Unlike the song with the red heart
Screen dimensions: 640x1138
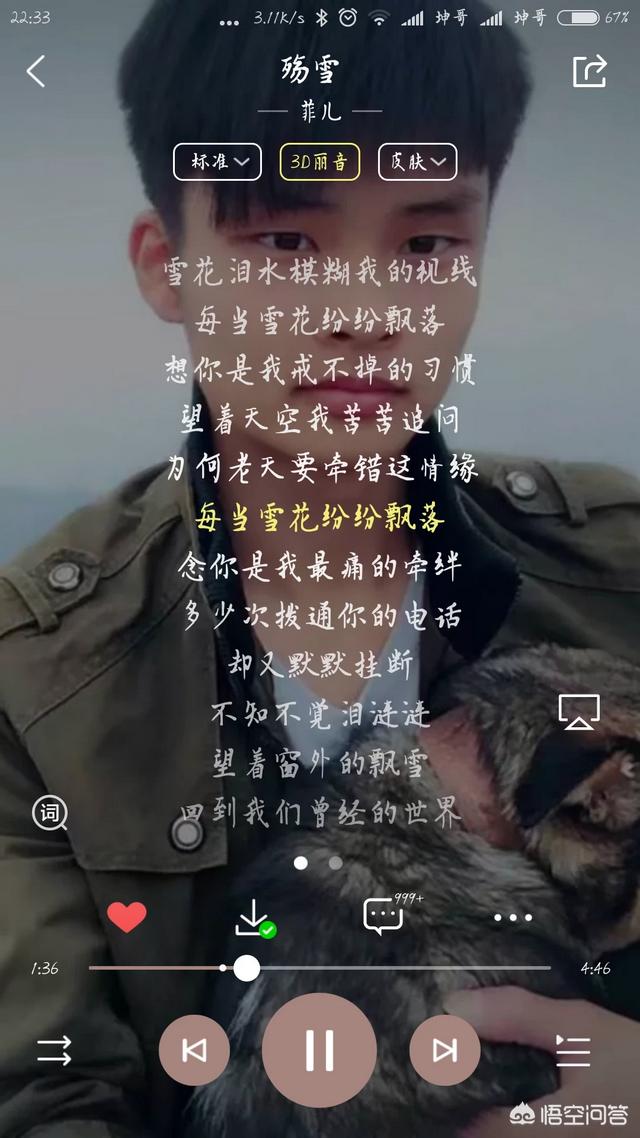click(x=127, y=916)
